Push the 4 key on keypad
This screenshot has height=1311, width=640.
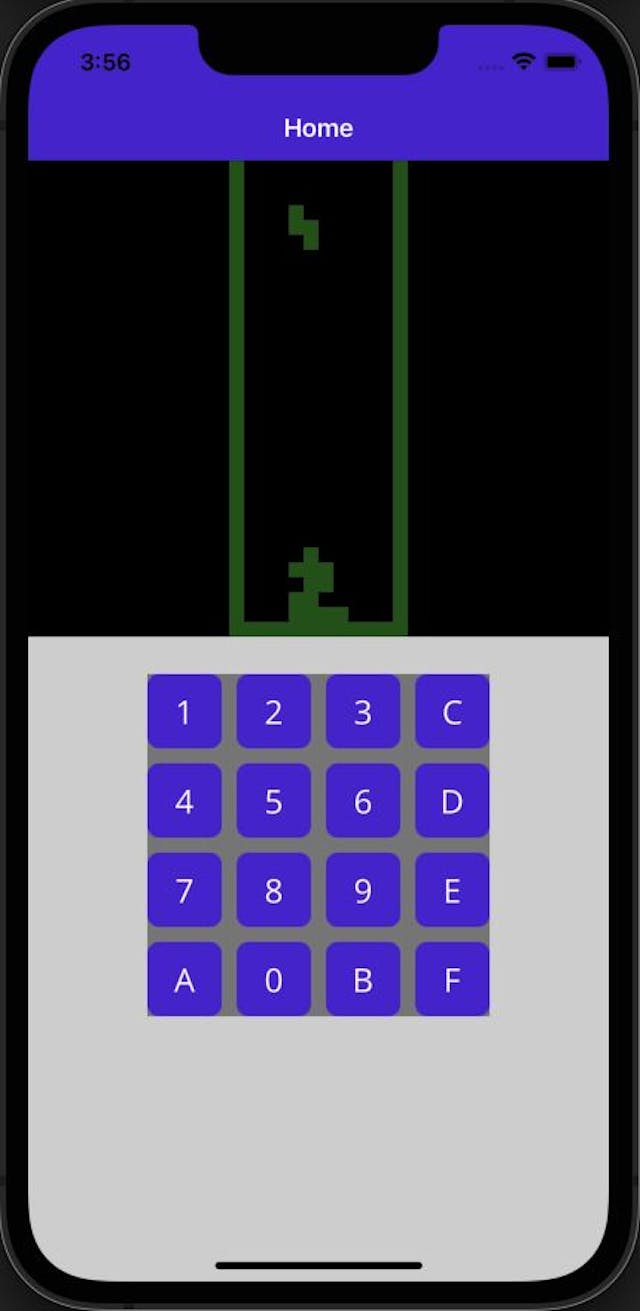[x=184, y=801]
